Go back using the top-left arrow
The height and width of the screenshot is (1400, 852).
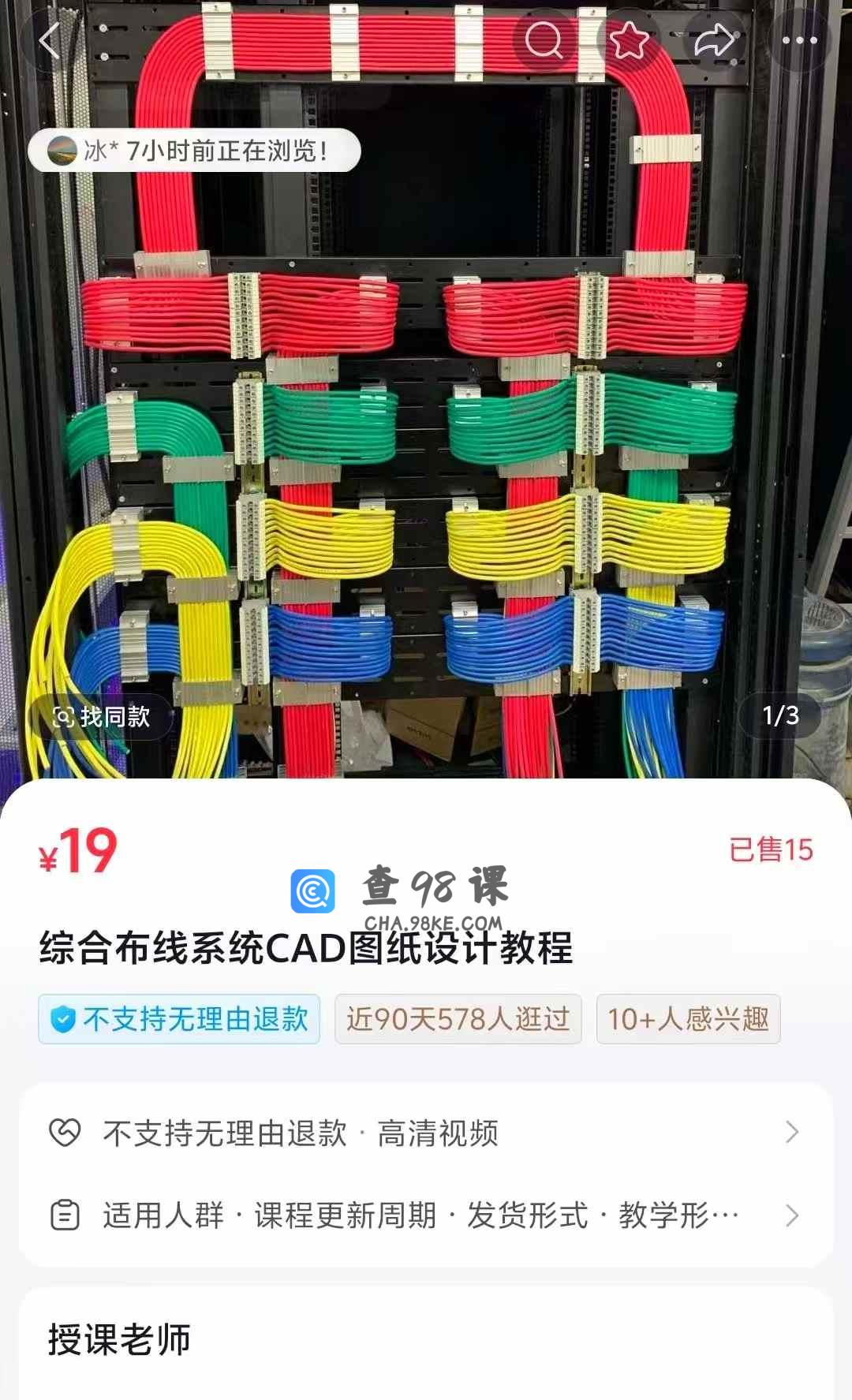click(x=50, y=41)
